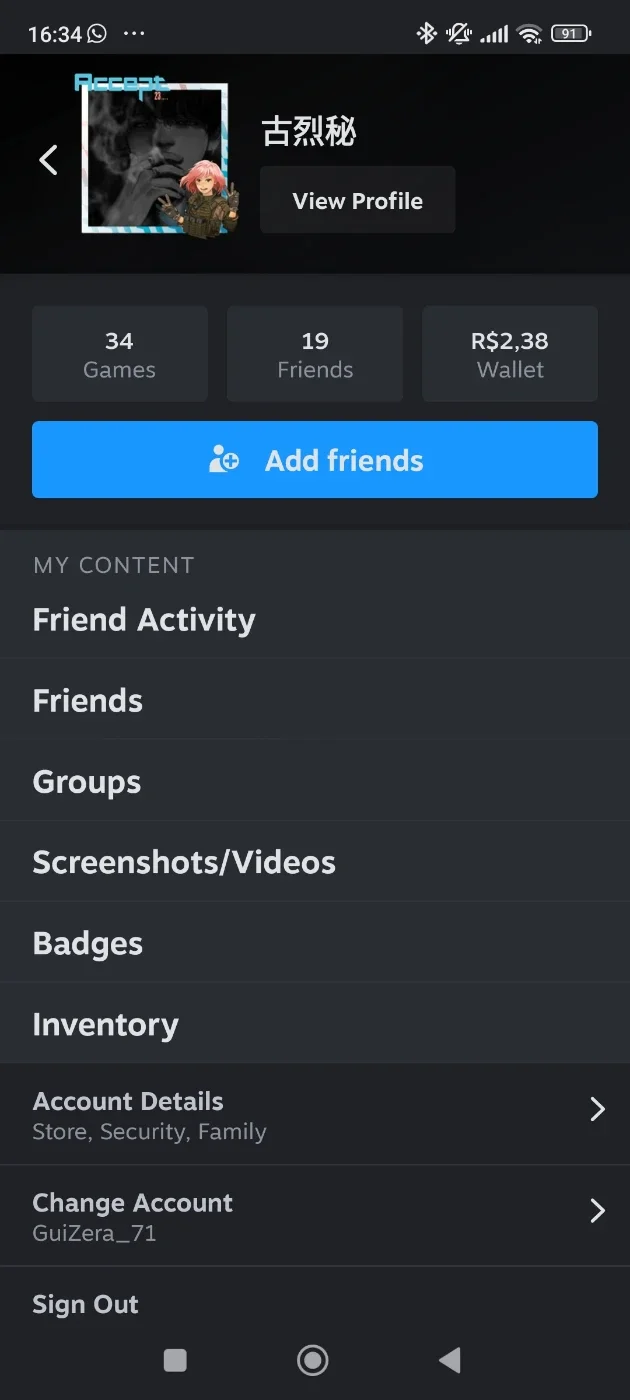630x1400 pixels.
Task: Open Groups
Action: [315, 781]
